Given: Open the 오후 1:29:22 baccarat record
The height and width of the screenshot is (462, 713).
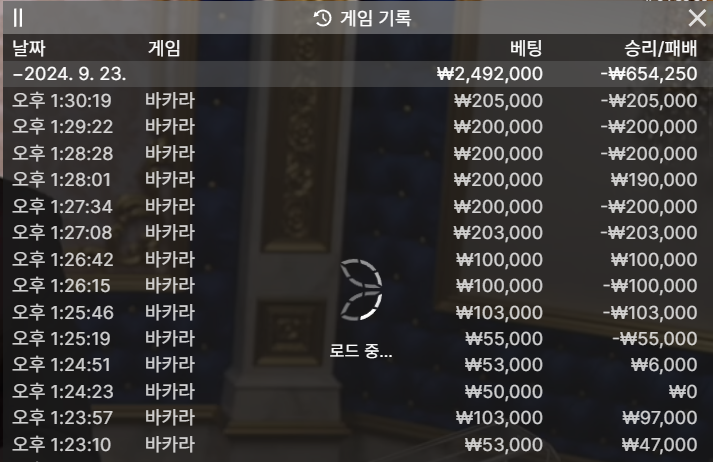Looking at the screenshot, I should tap(356, 127).
